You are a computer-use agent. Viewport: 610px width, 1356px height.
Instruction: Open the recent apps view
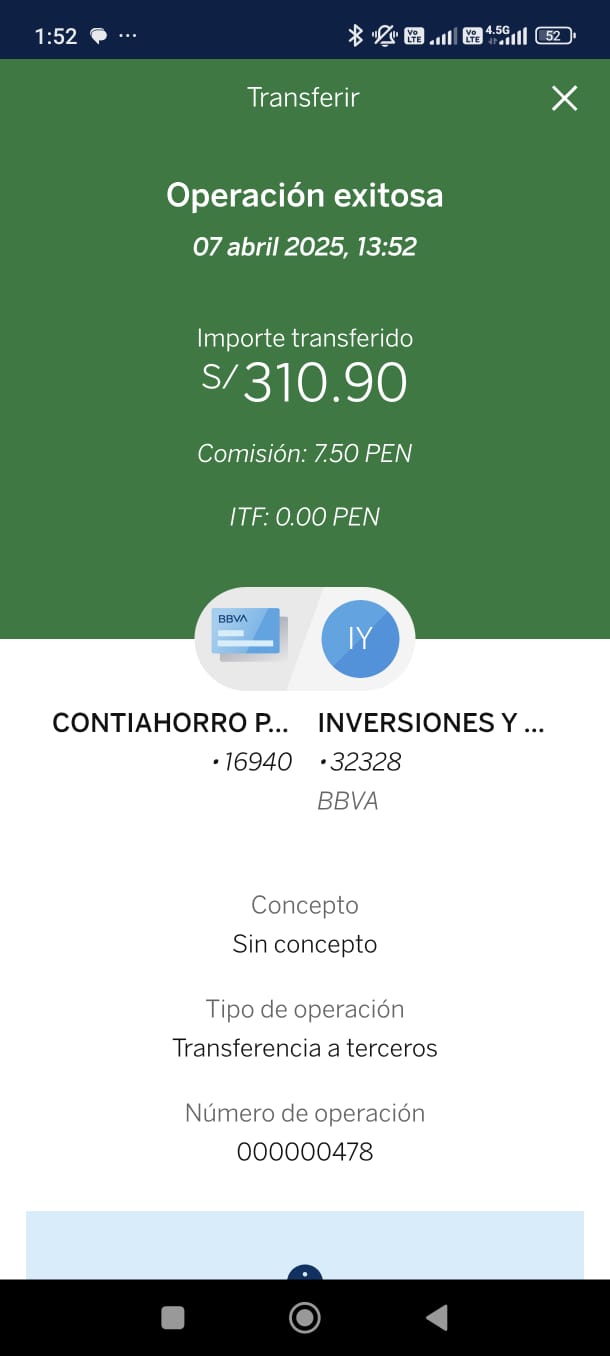point(172,1318)
